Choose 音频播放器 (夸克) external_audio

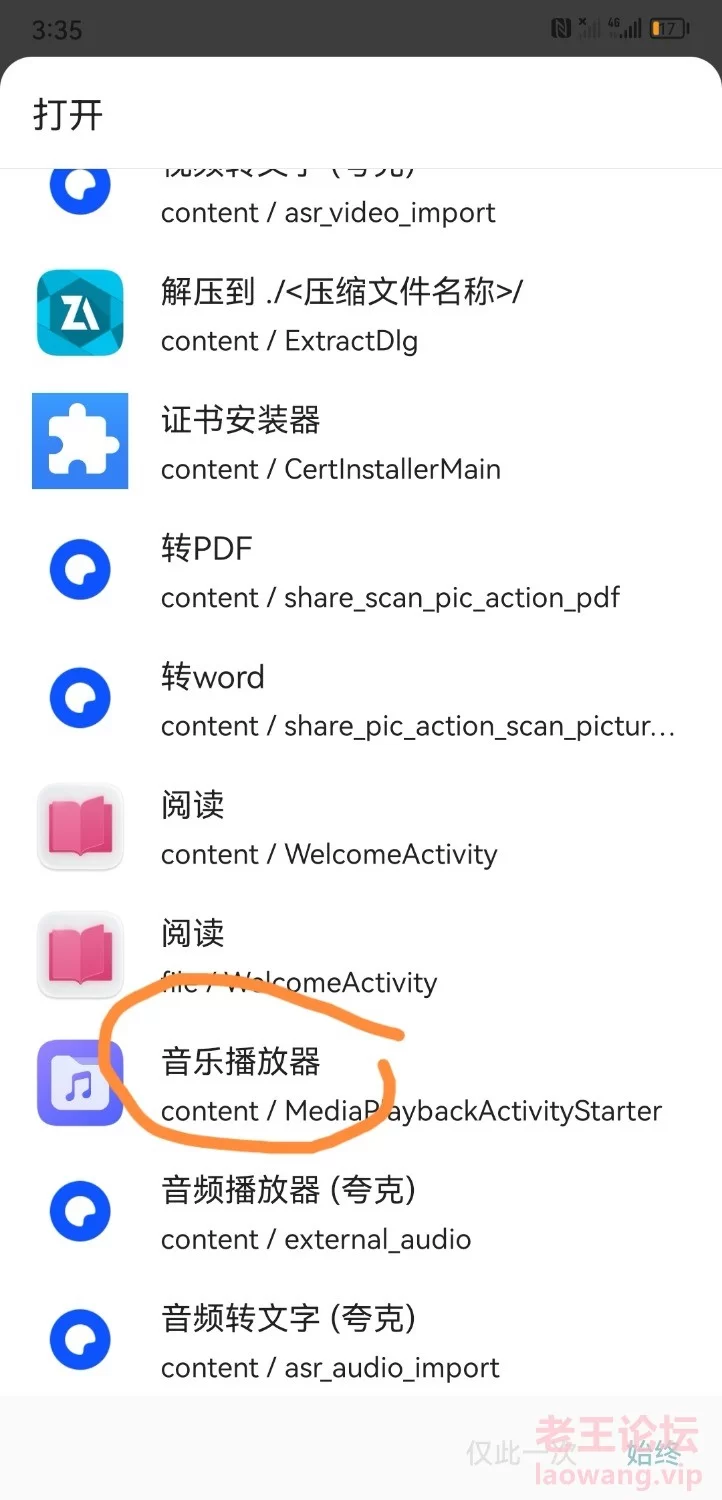pyautogui.click(x=361, y=1211)
